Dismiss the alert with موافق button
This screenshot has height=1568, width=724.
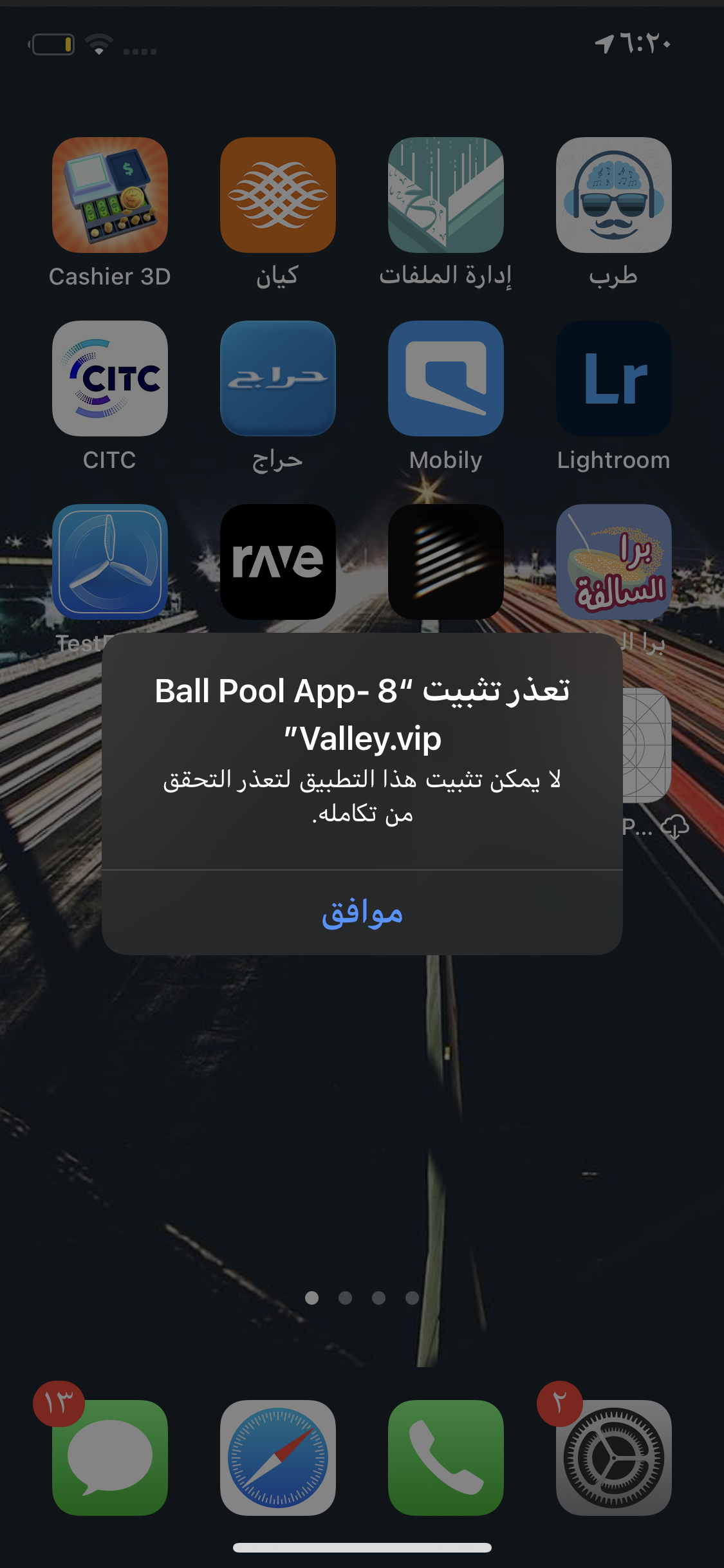[362, 913]
